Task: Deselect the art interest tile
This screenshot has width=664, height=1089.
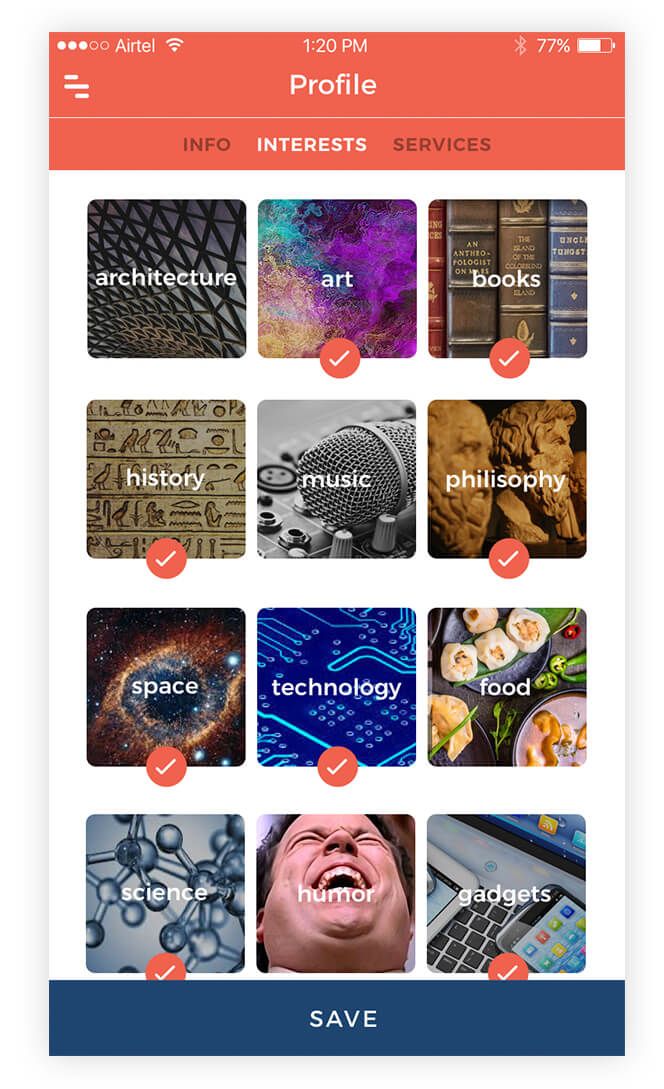Action: 337,279
